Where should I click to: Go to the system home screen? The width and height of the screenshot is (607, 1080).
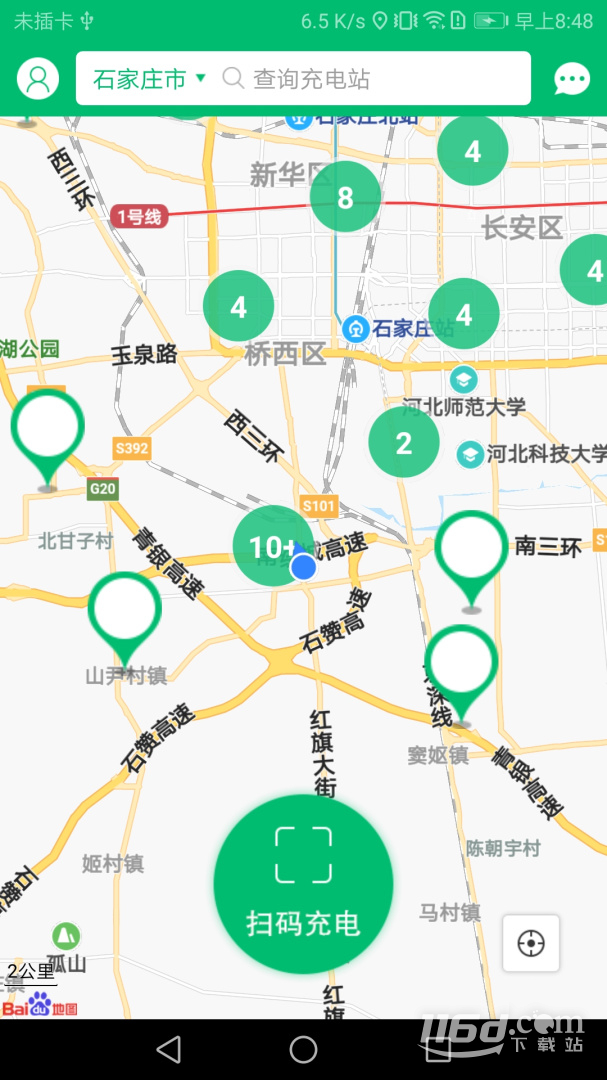point(303,1049)
